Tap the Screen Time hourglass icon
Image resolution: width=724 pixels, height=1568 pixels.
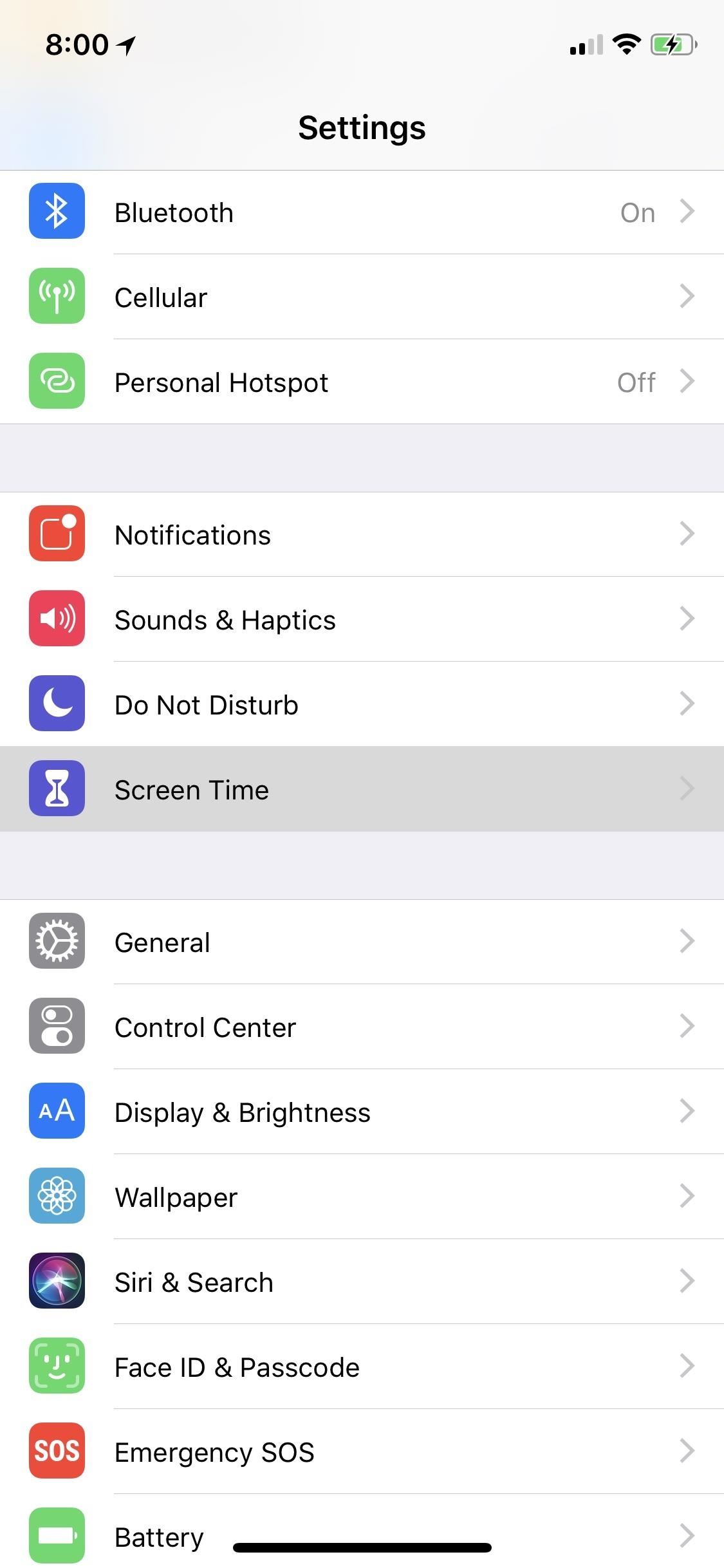click(x=57, y=789)
